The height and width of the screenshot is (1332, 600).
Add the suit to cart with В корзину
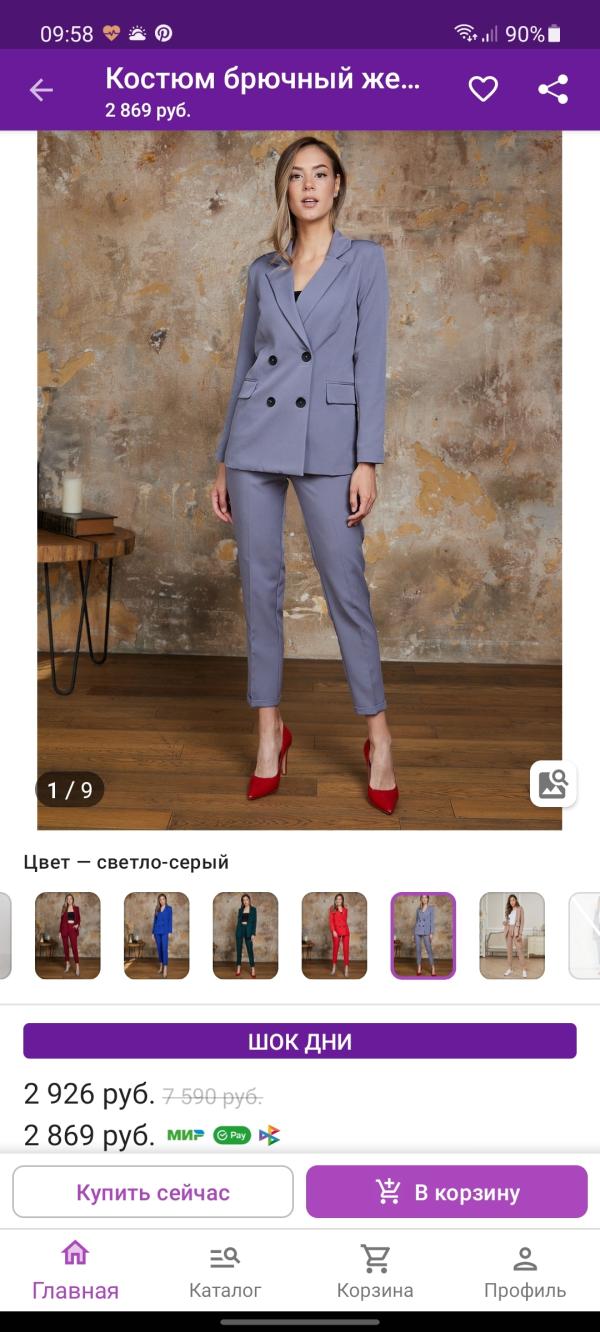pyautogui.click(x=447, y=1192)
